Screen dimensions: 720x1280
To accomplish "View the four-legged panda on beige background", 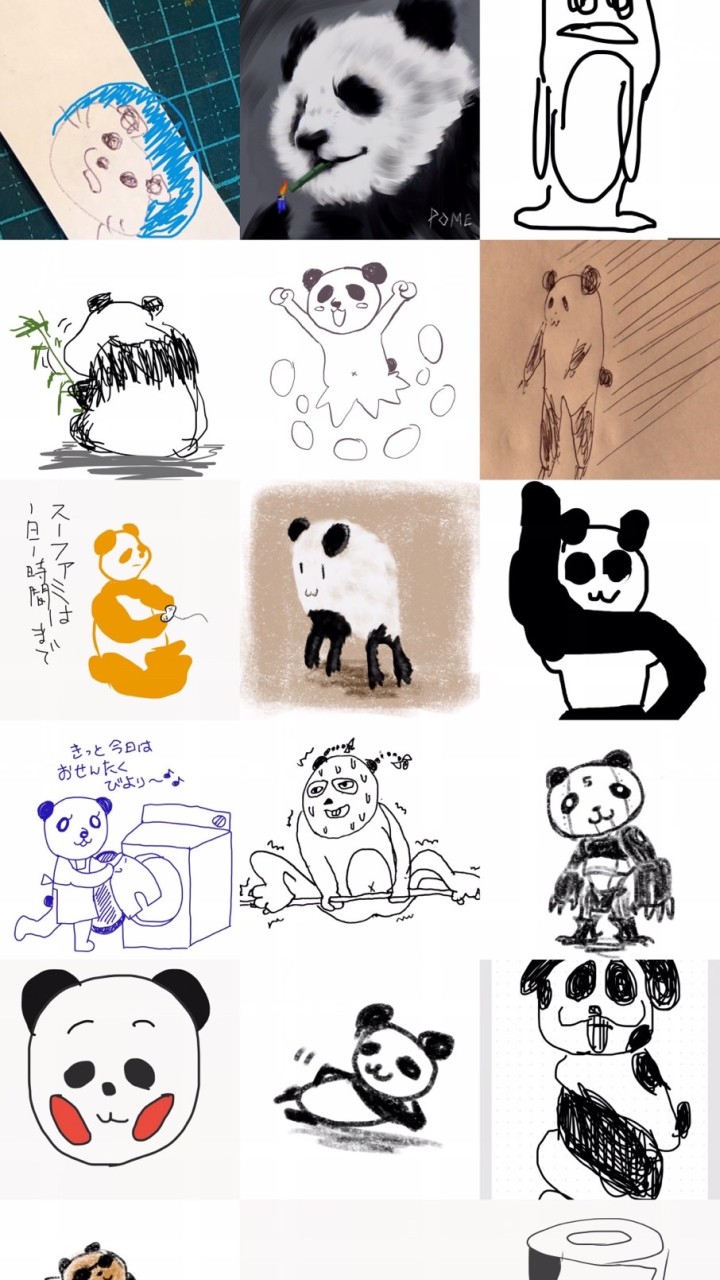I will click(359, 600).
